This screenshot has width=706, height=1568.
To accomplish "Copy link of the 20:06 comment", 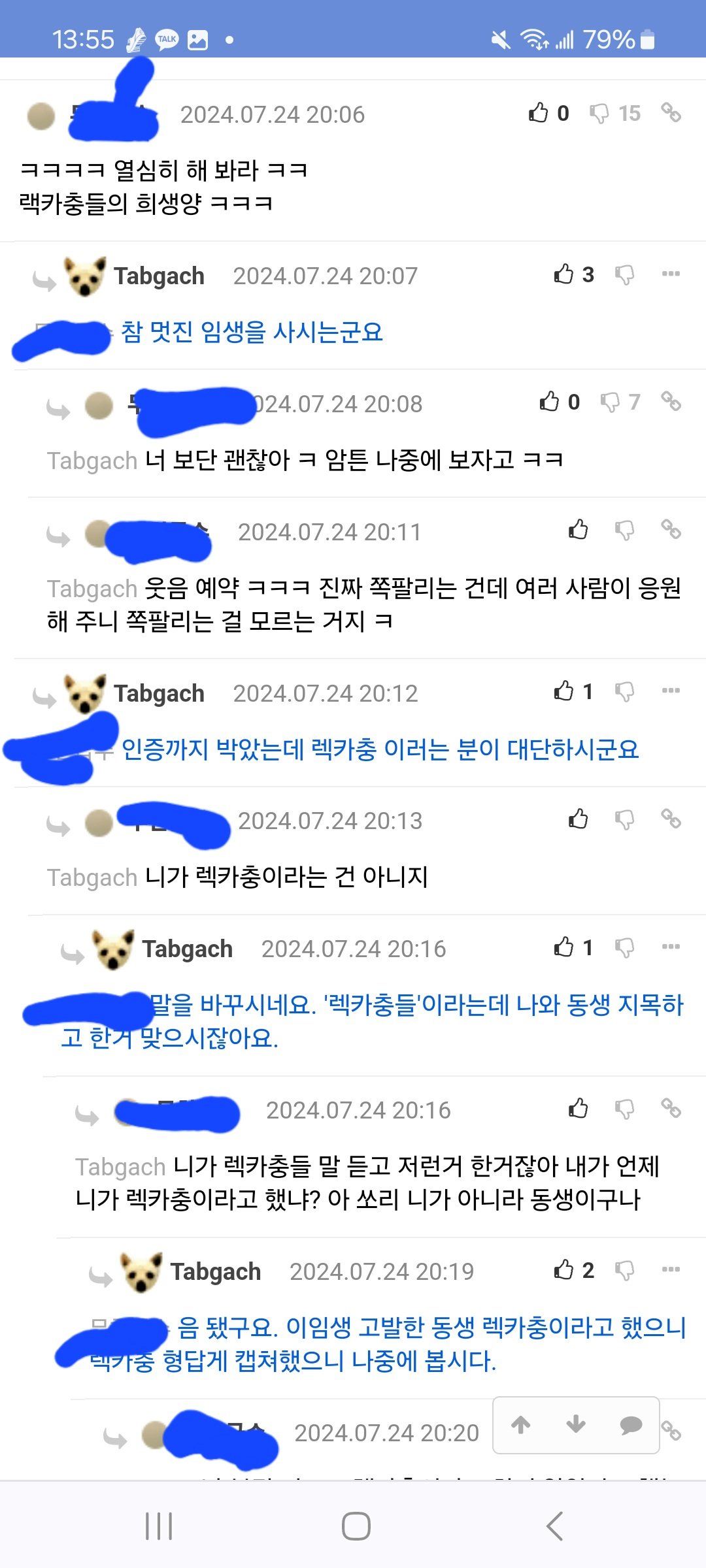I will (x=671, y=113).
